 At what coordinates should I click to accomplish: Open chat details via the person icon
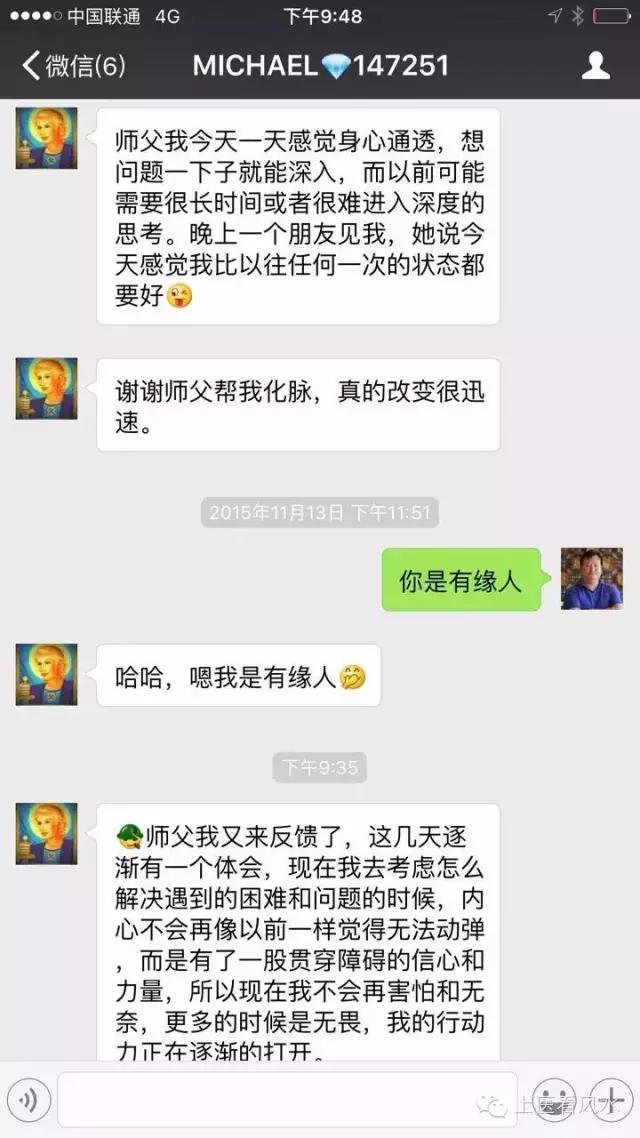(596, 66)
